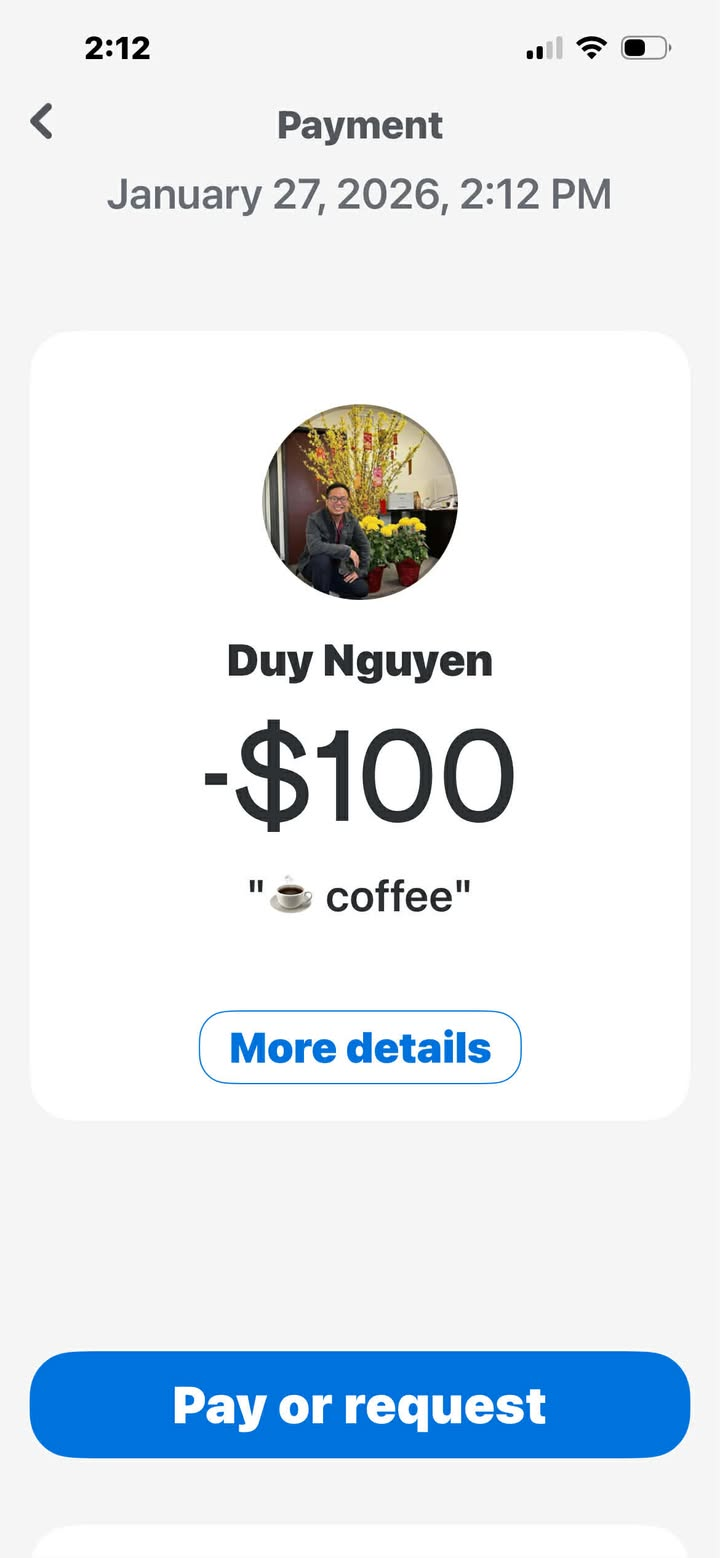Tap the Pay or request button
This screenshot has width=720, height=1558.
[x=360, y=1405]
